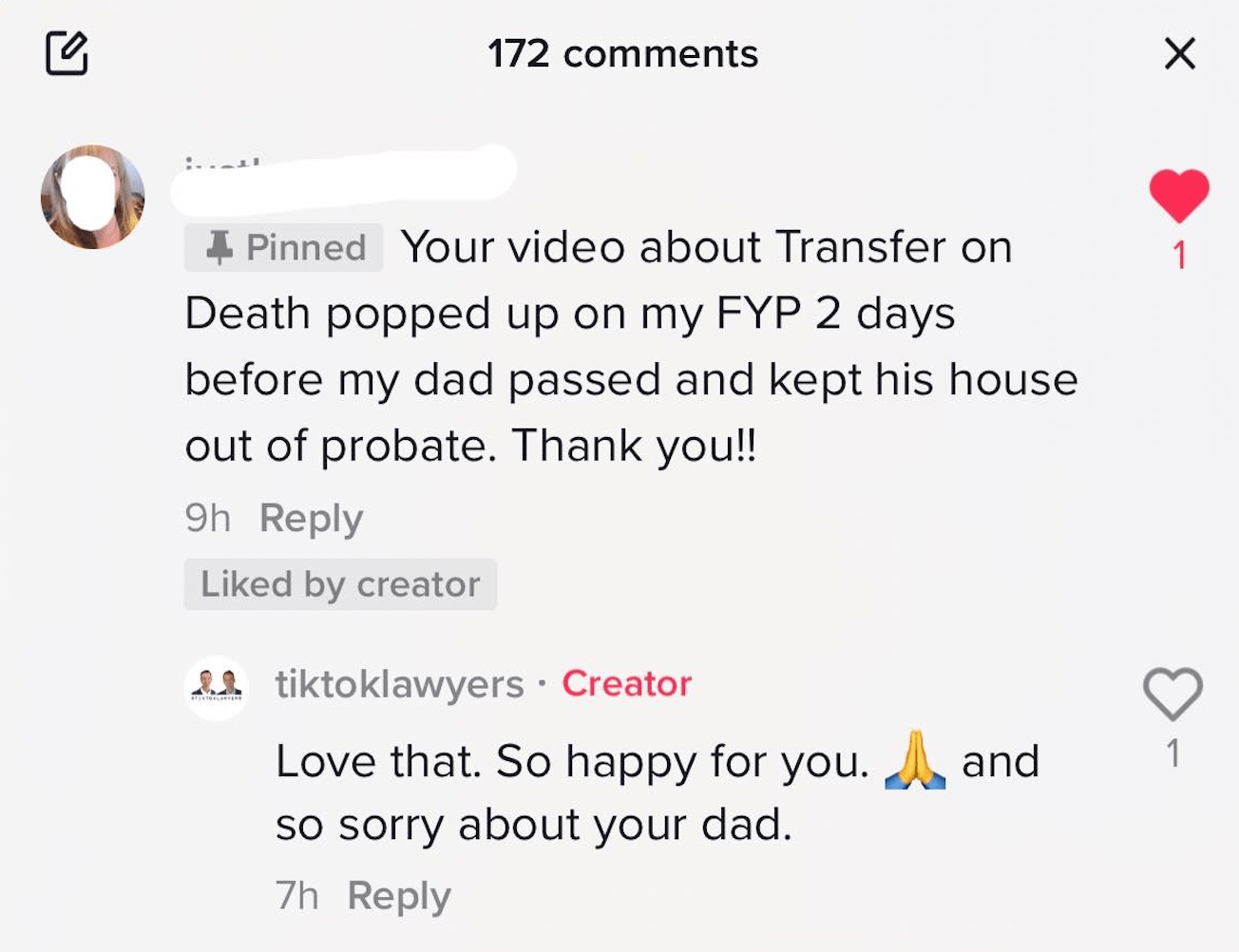Image resolution: width=1239 pixels, height=952 pixels.
Task: Open tiktoklawyers profile from its avatar
Action: coord(216,687)
